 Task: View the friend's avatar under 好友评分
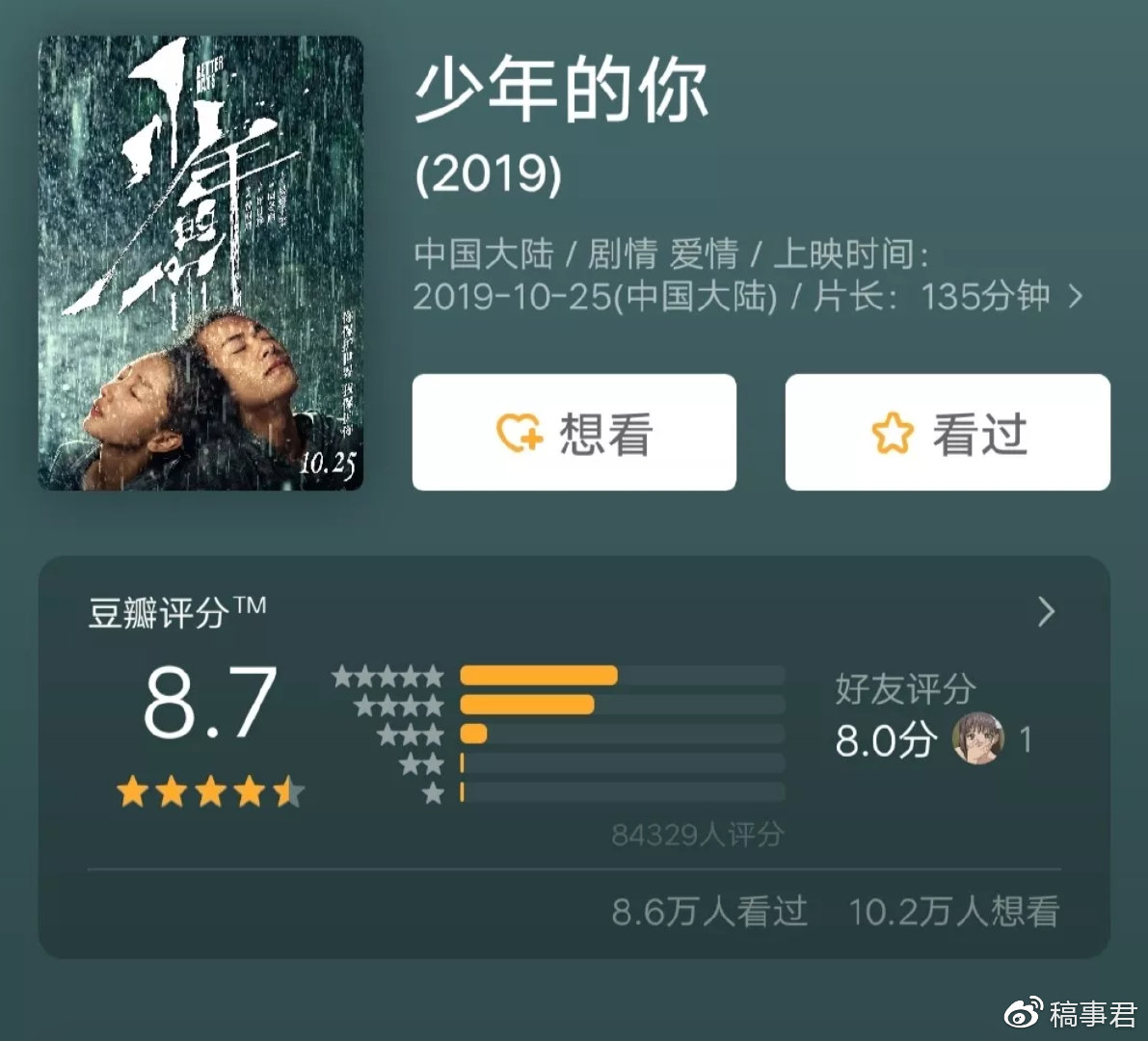tap(978, 739)
